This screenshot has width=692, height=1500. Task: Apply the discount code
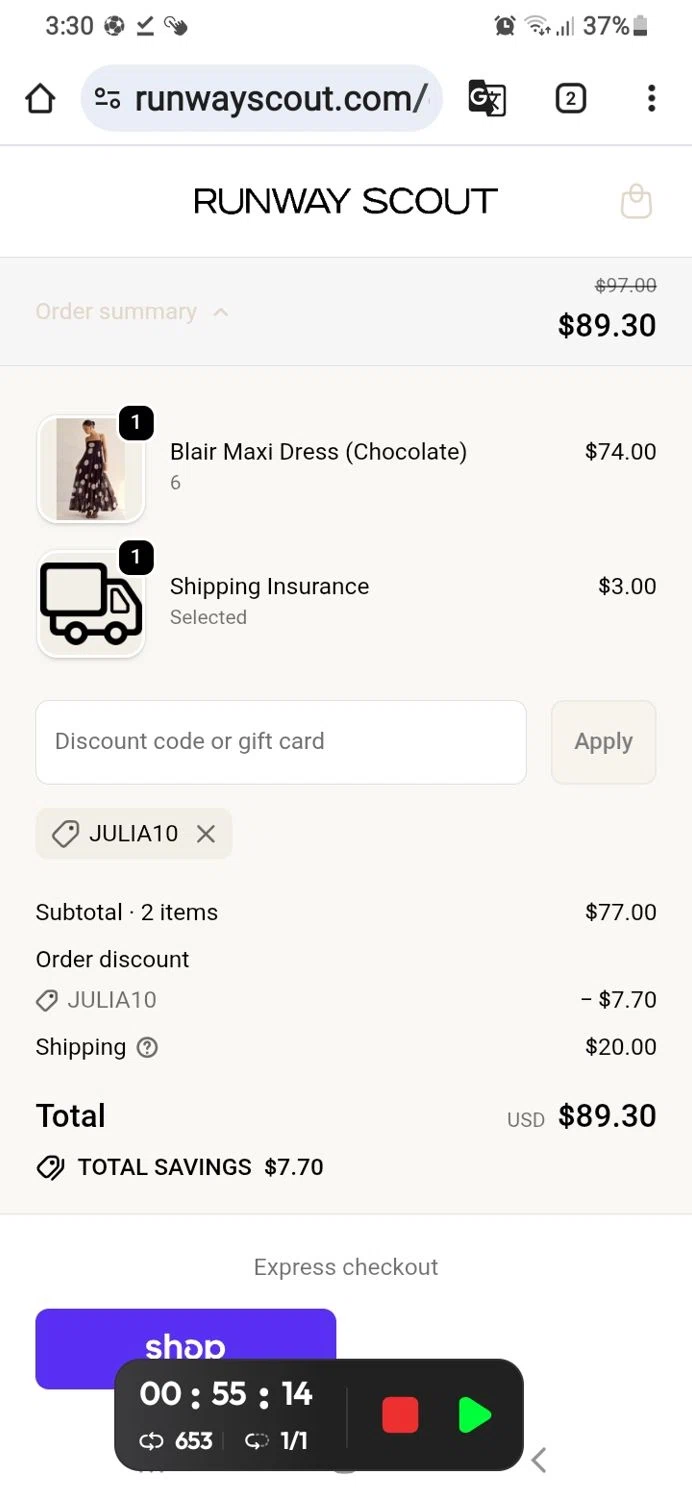[x=603, y=742]
